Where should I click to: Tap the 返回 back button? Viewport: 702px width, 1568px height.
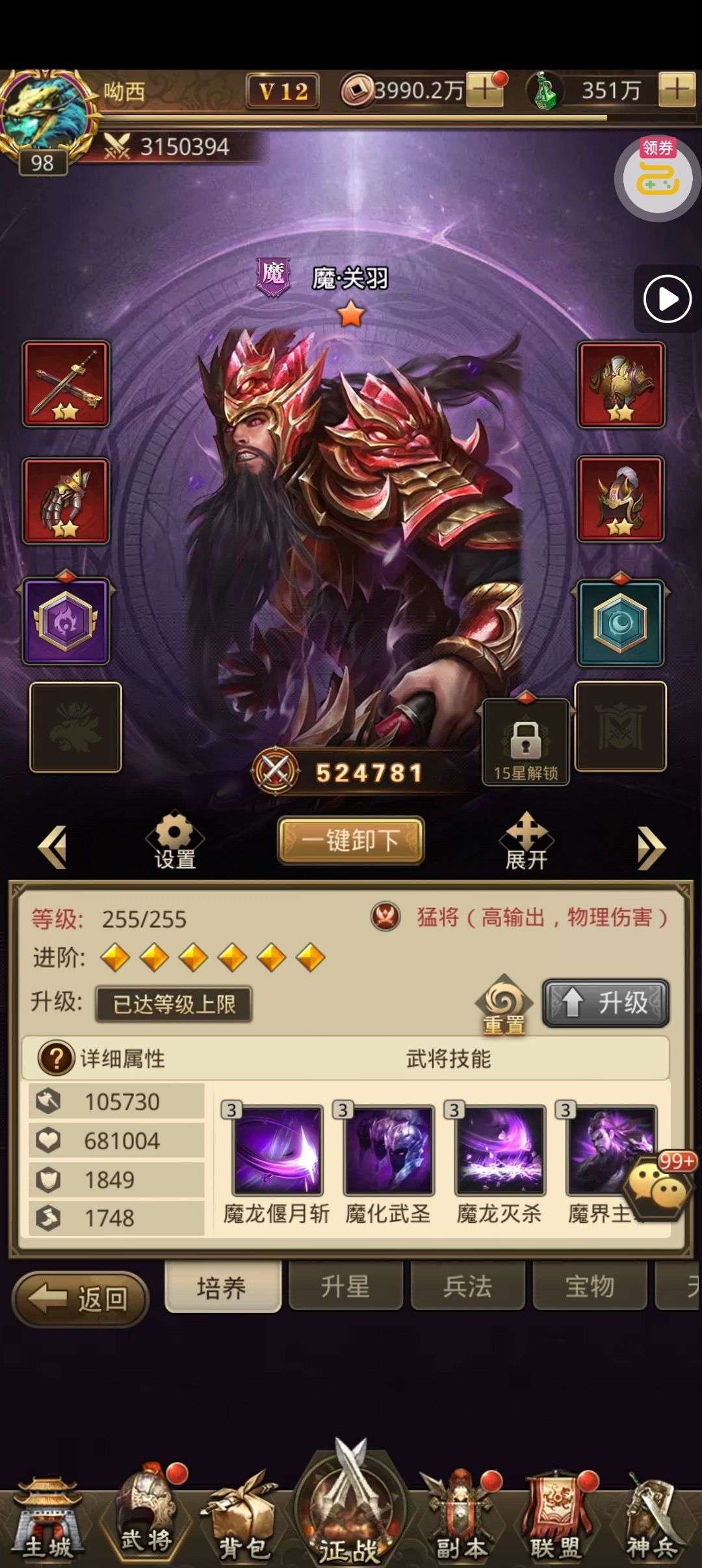coord(81,1299)
